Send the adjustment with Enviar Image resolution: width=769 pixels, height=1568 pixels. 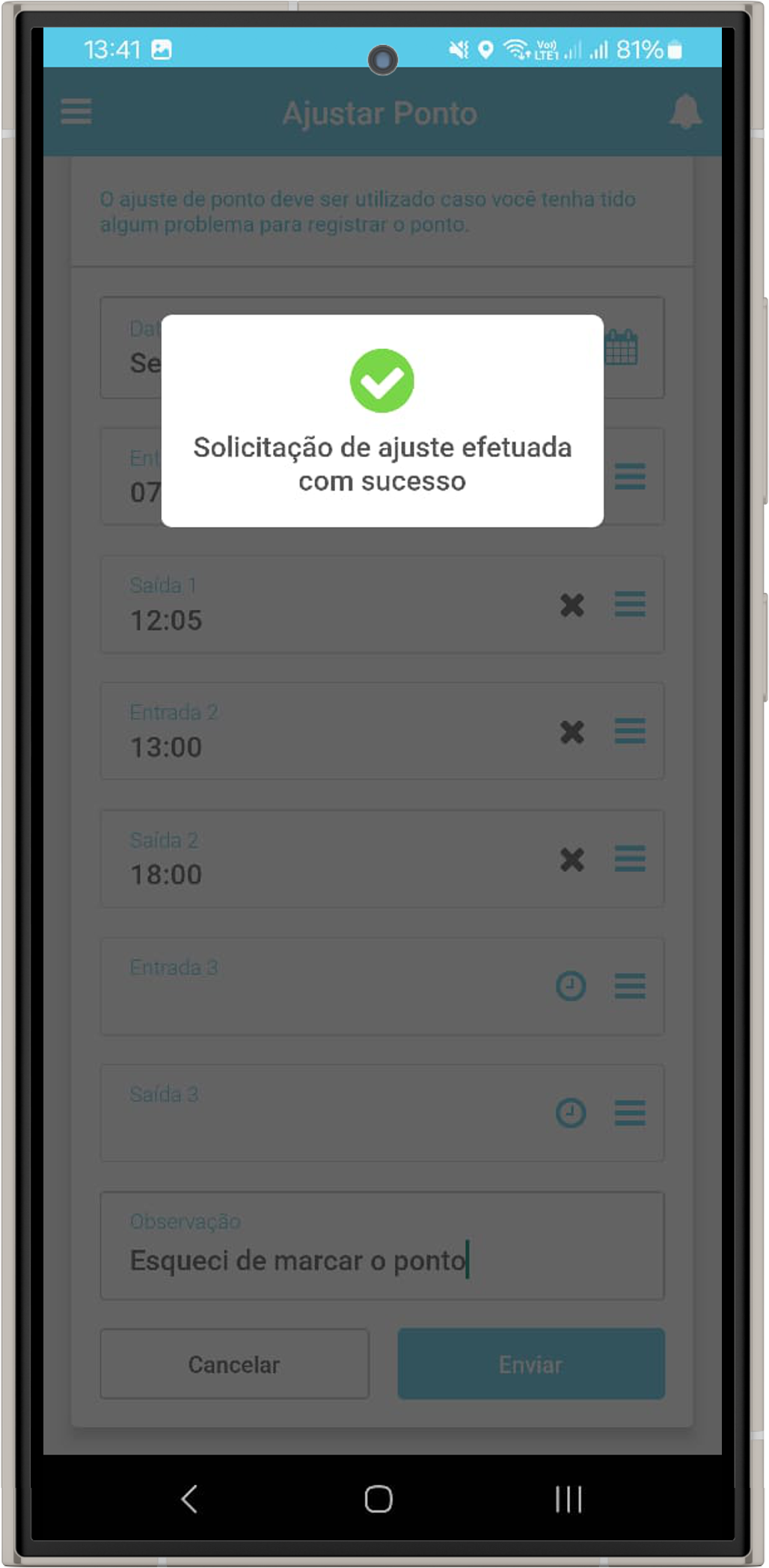click(531, 1365)
